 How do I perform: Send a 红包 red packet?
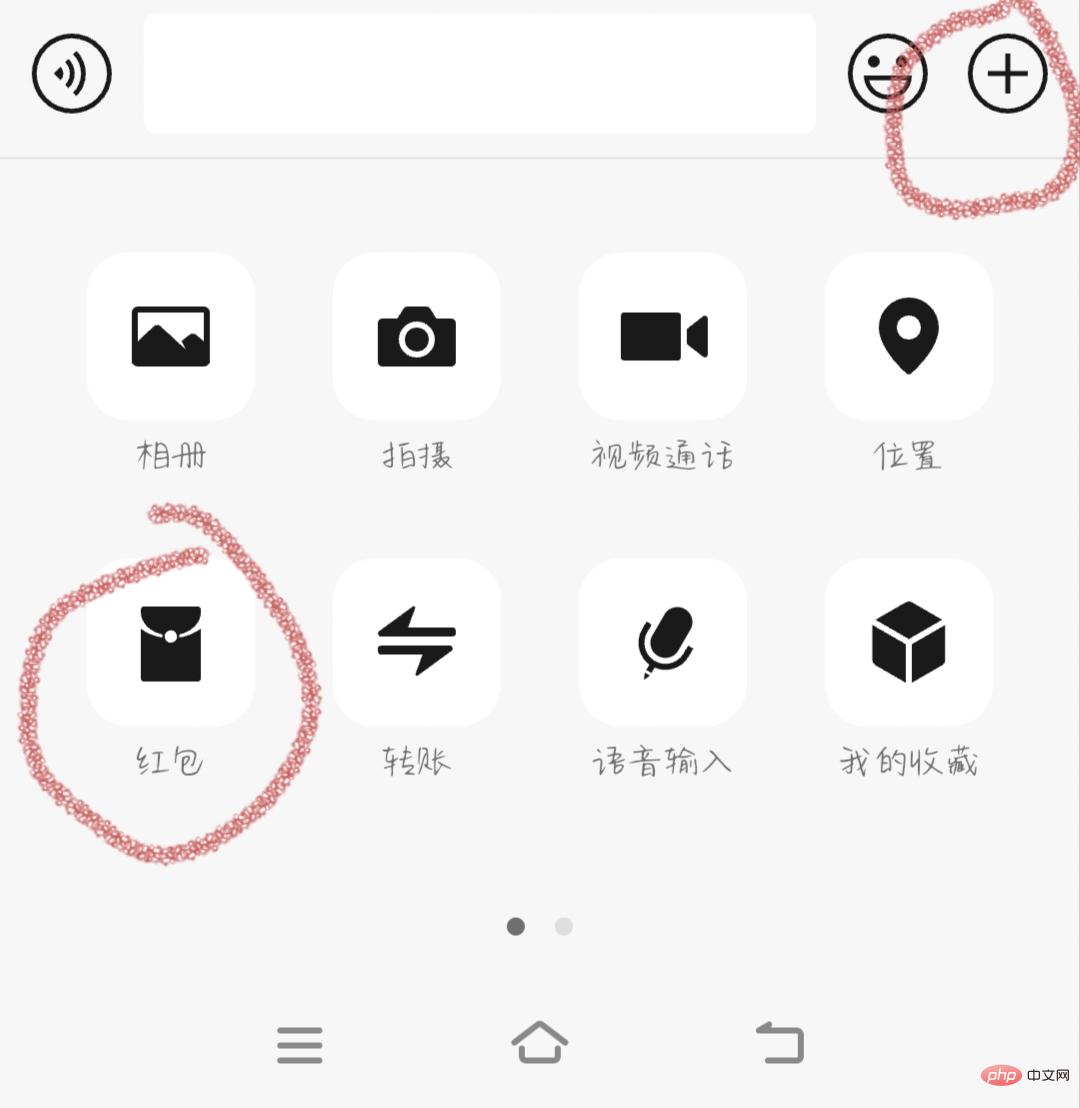(x=171, y=643)
